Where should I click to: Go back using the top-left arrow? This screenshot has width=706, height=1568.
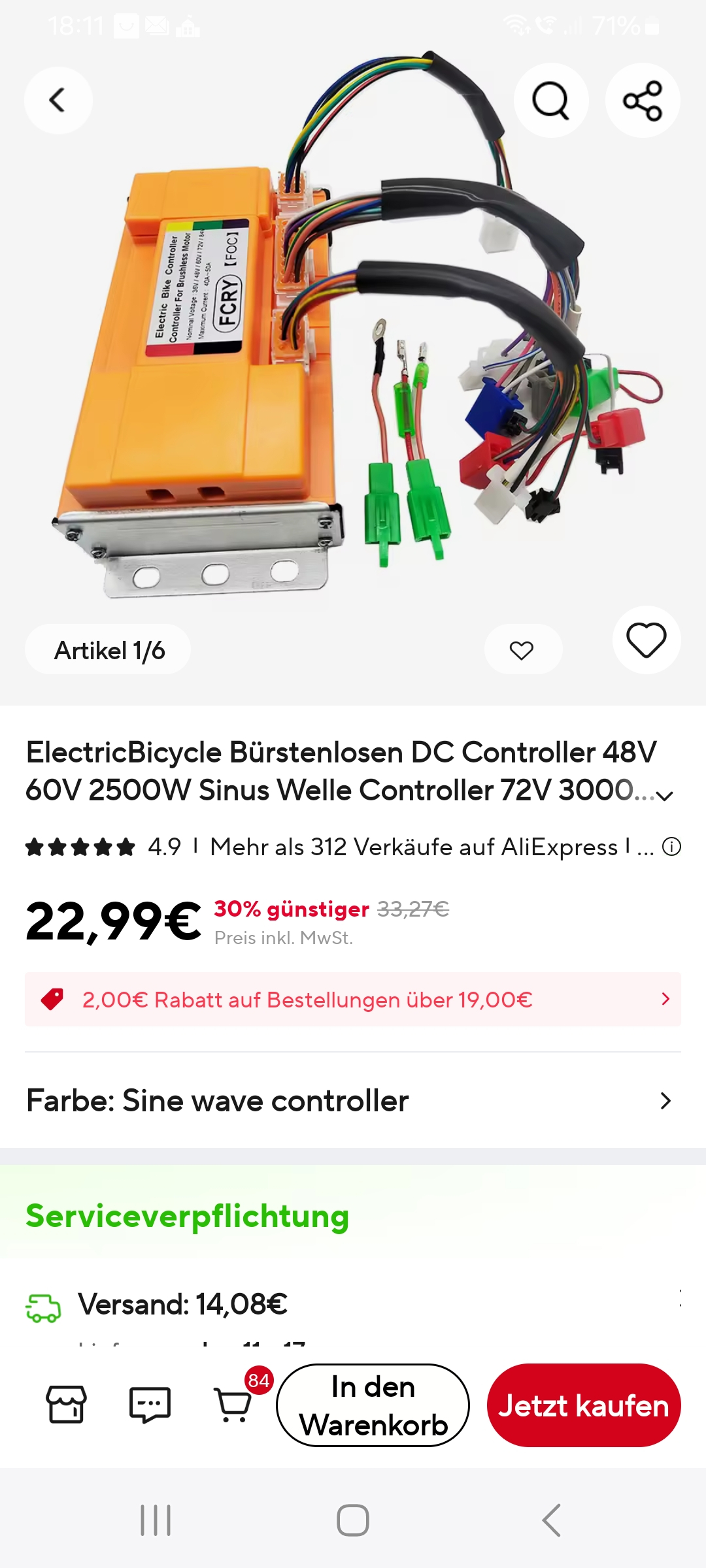coord(58,101)
